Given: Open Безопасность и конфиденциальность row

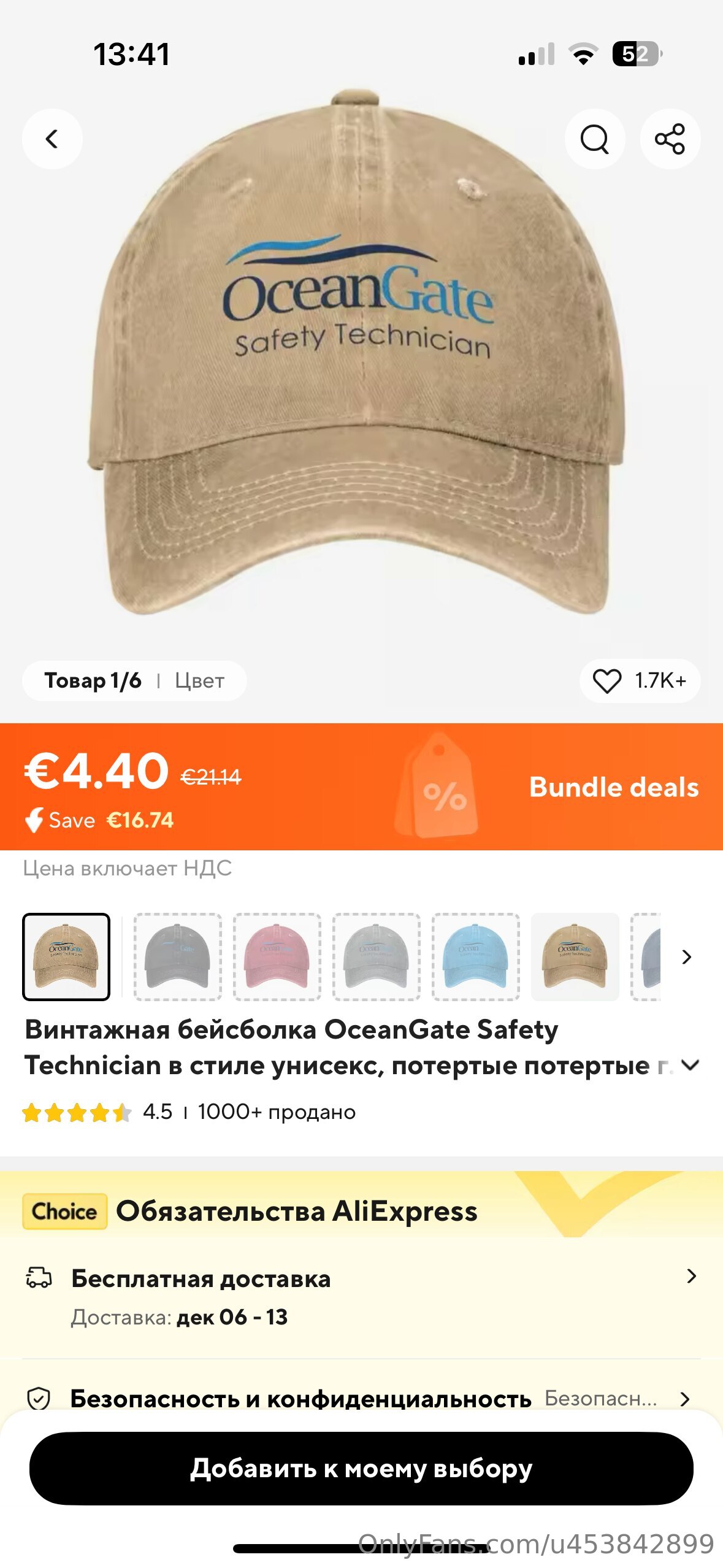Looking at the screenshot, I should [362, 1399].
